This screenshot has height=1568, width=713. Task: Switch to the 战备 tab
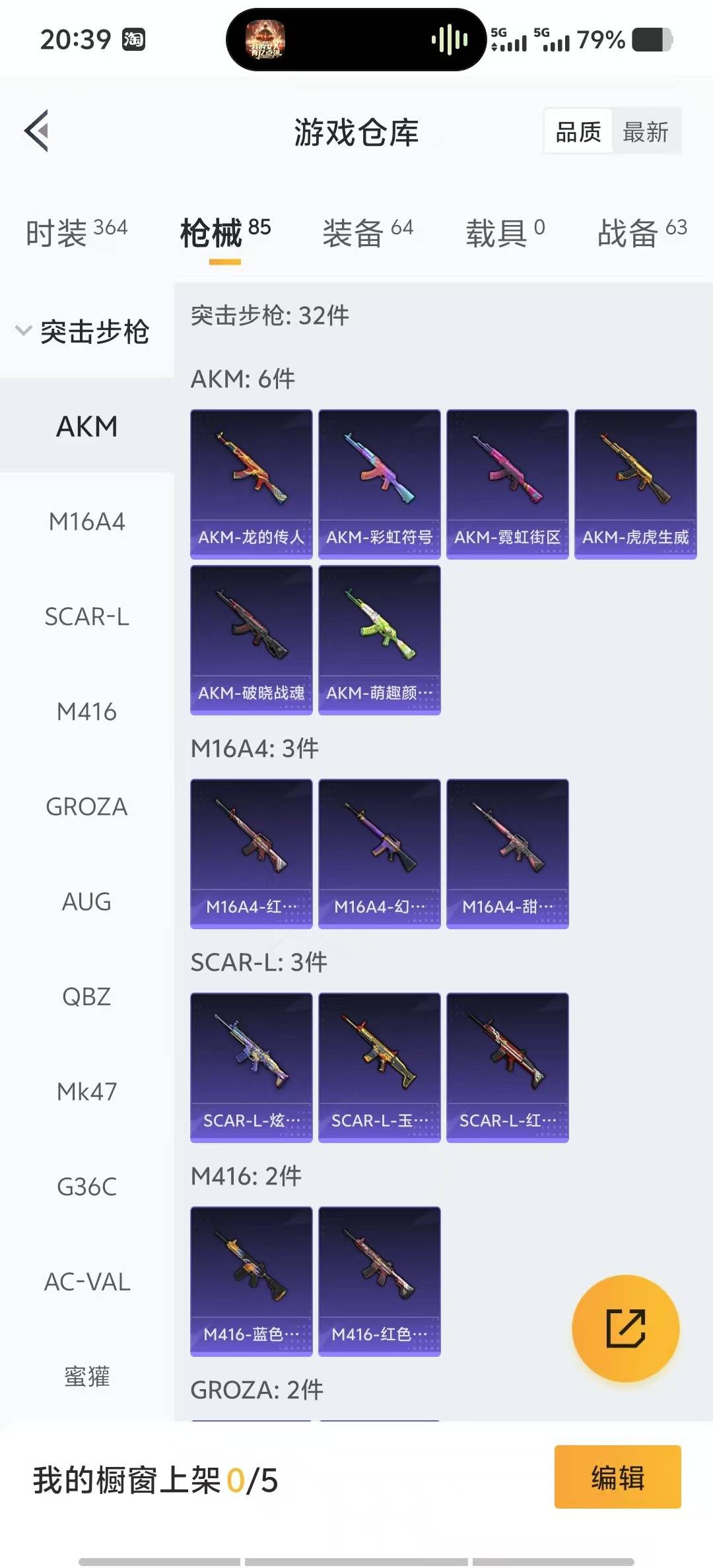click(641, 232)
